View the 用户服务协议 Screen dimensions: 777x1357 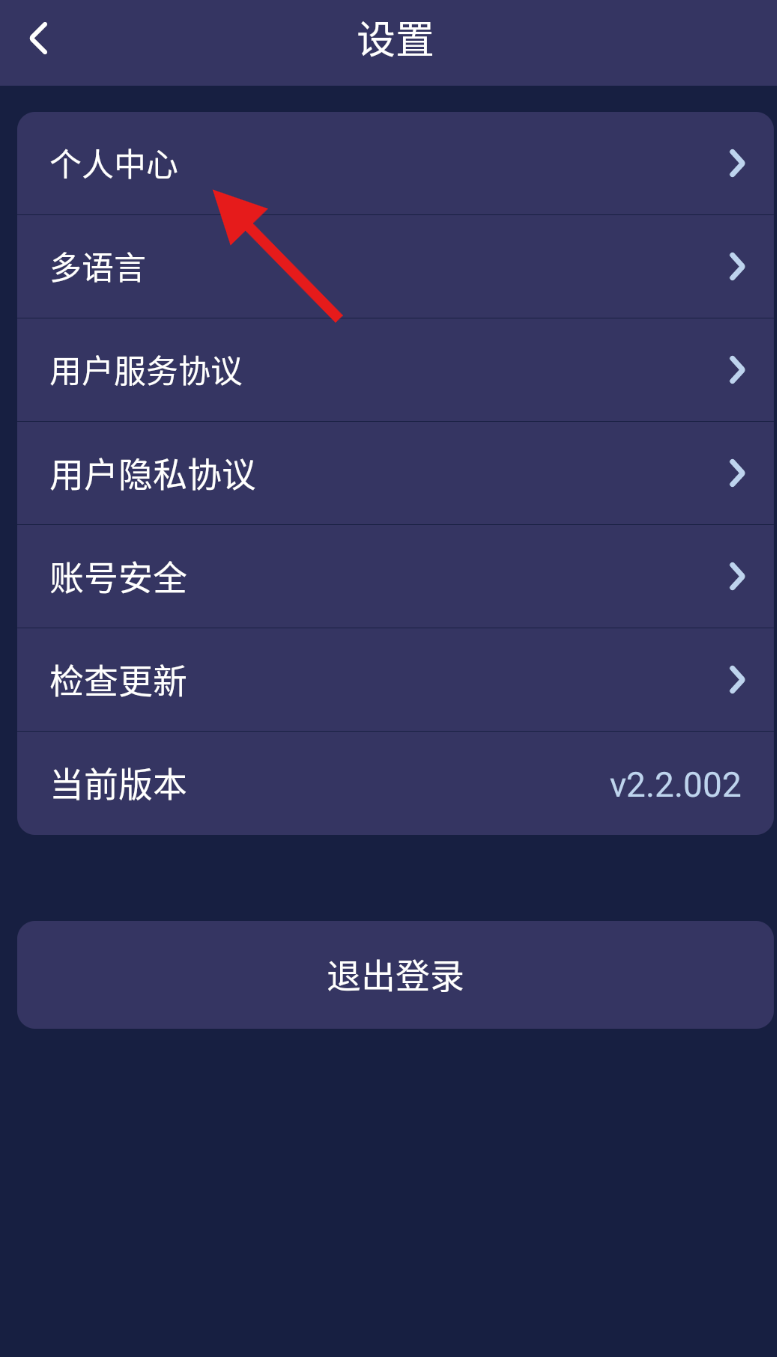pyautogui.click(x=395, y=371)
